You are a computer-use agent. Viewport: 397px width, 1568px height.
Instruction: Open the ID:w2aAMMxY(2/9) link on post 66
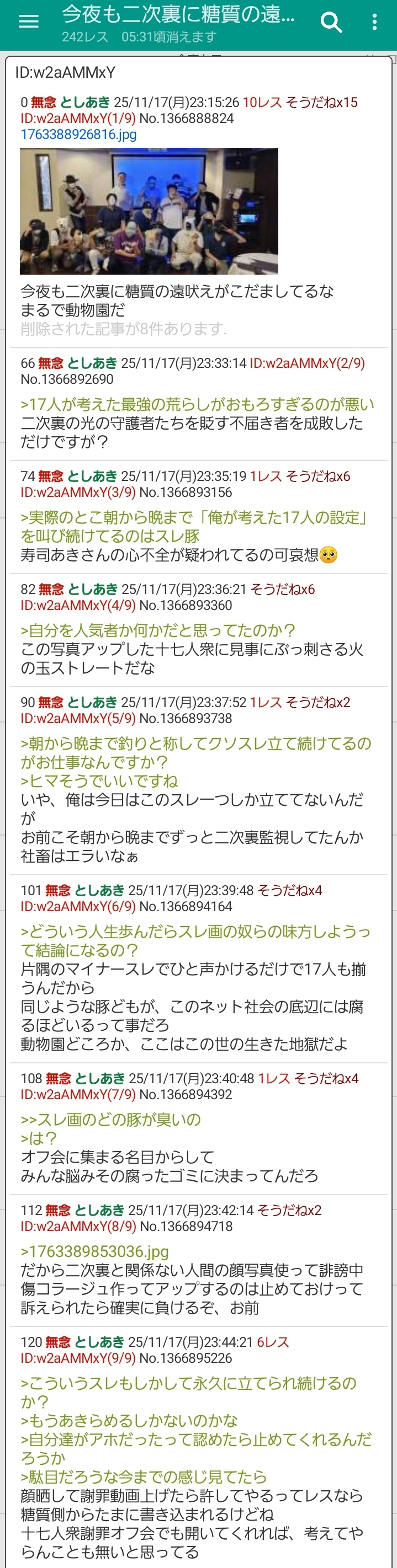pos(307,363)
